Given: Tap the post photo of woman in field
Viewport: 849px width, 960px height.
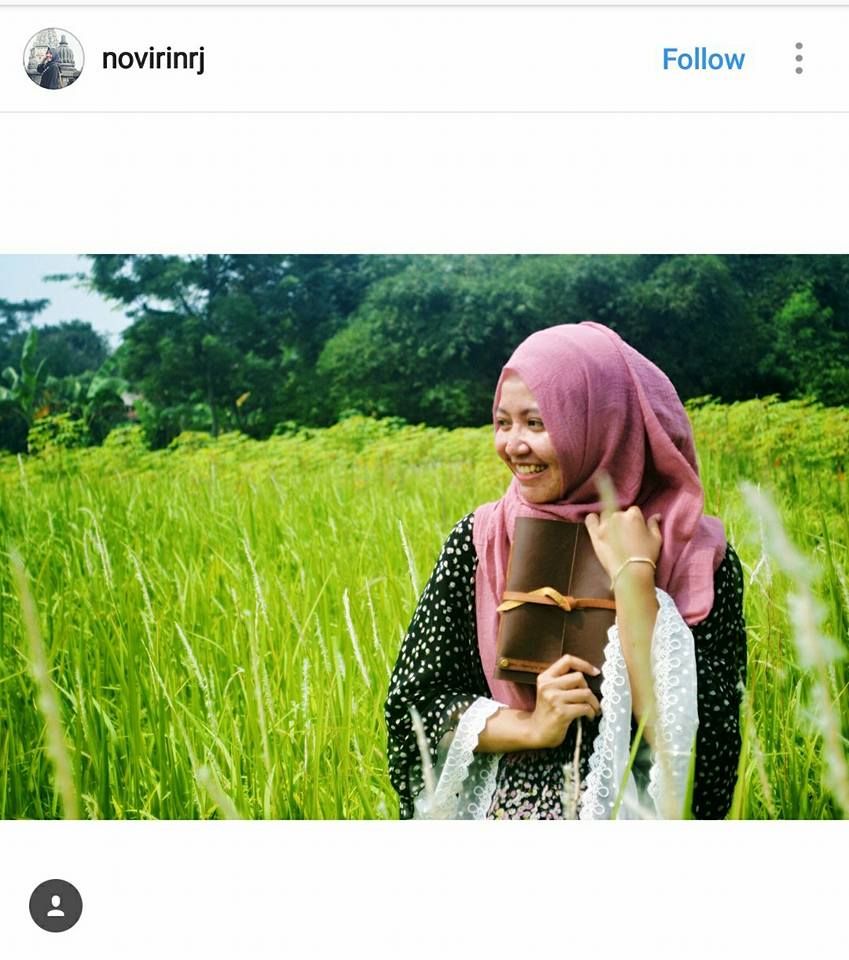Looking at the screenshot, I should pyautogui.click(x=424, y=536).
